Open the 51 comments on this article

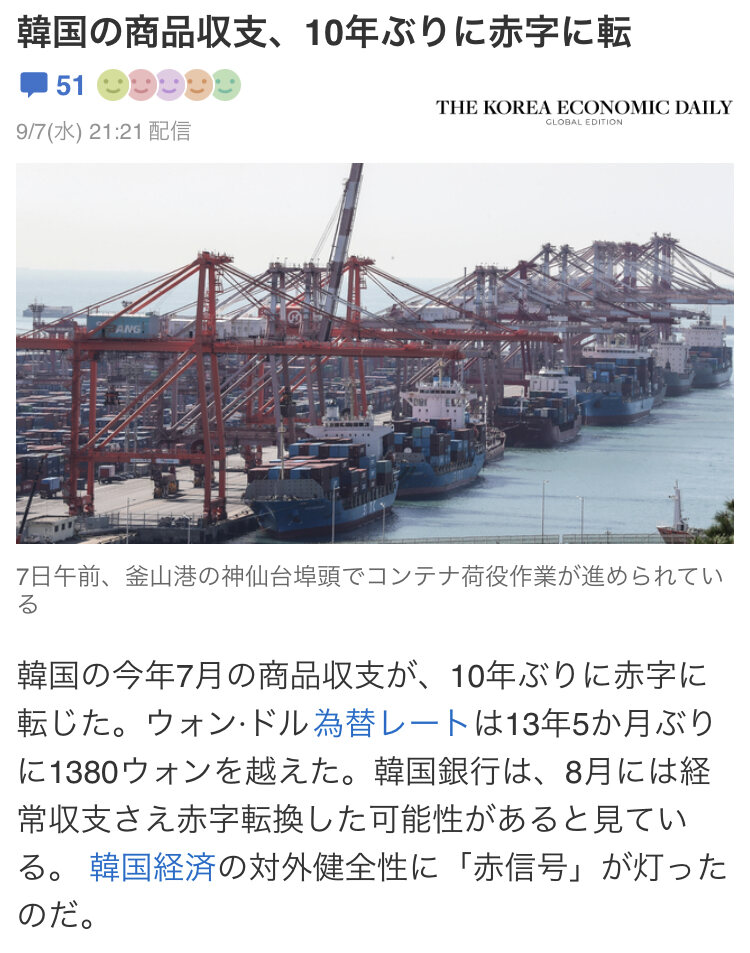53,86
